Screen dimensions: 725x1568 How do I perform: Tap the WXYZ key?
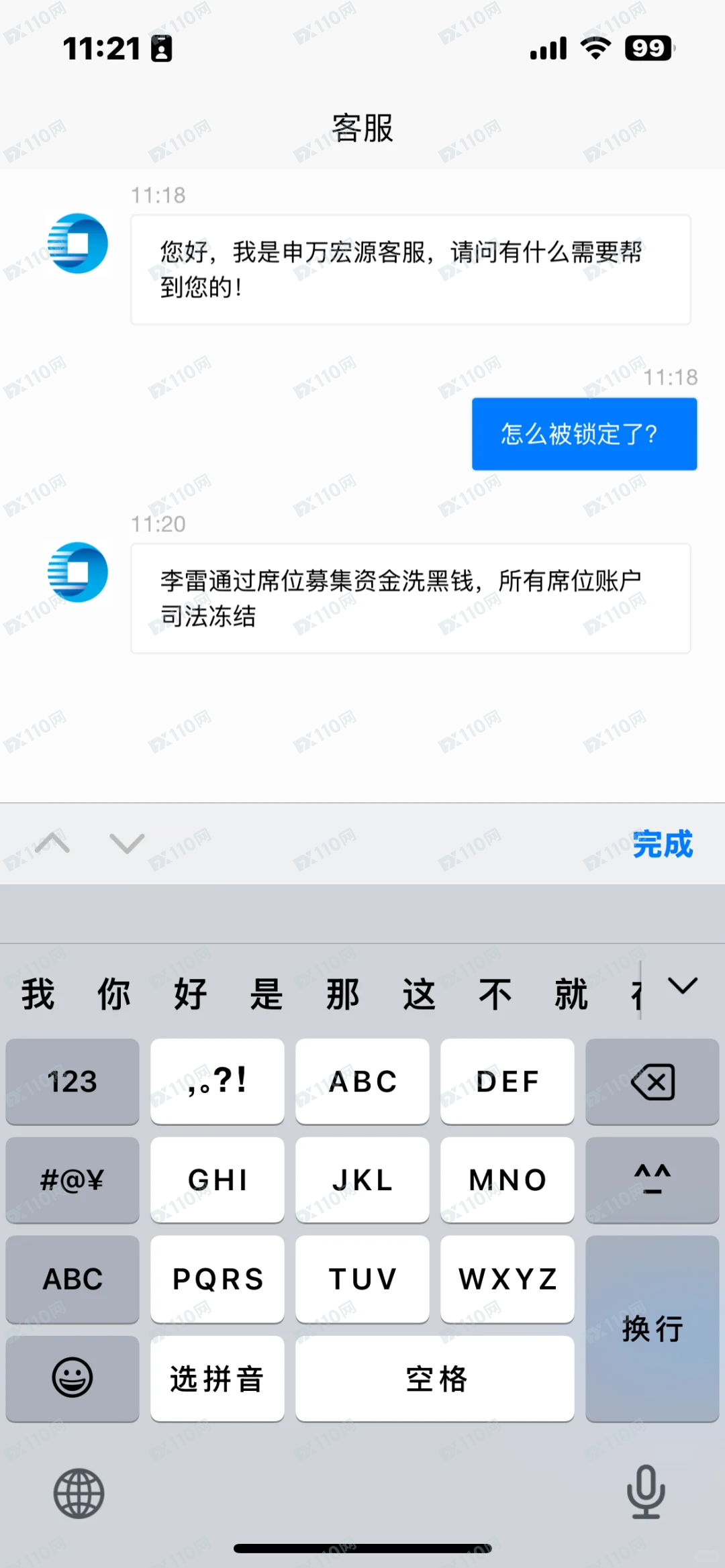507,1279
